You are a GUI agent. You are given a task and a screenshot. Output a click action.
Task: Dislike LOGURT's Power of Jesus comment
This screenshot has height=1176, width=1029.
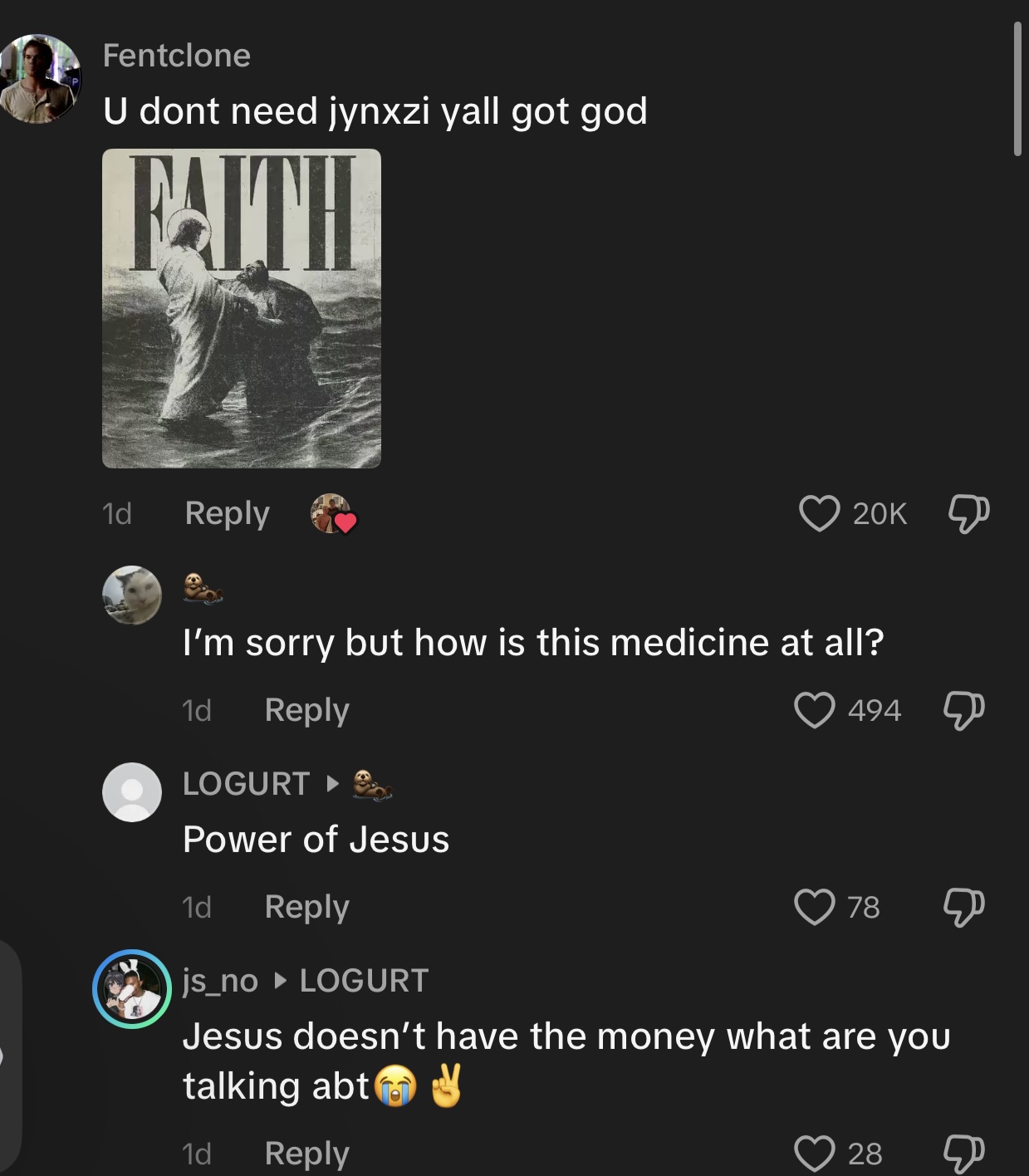(x=964, y=906)
